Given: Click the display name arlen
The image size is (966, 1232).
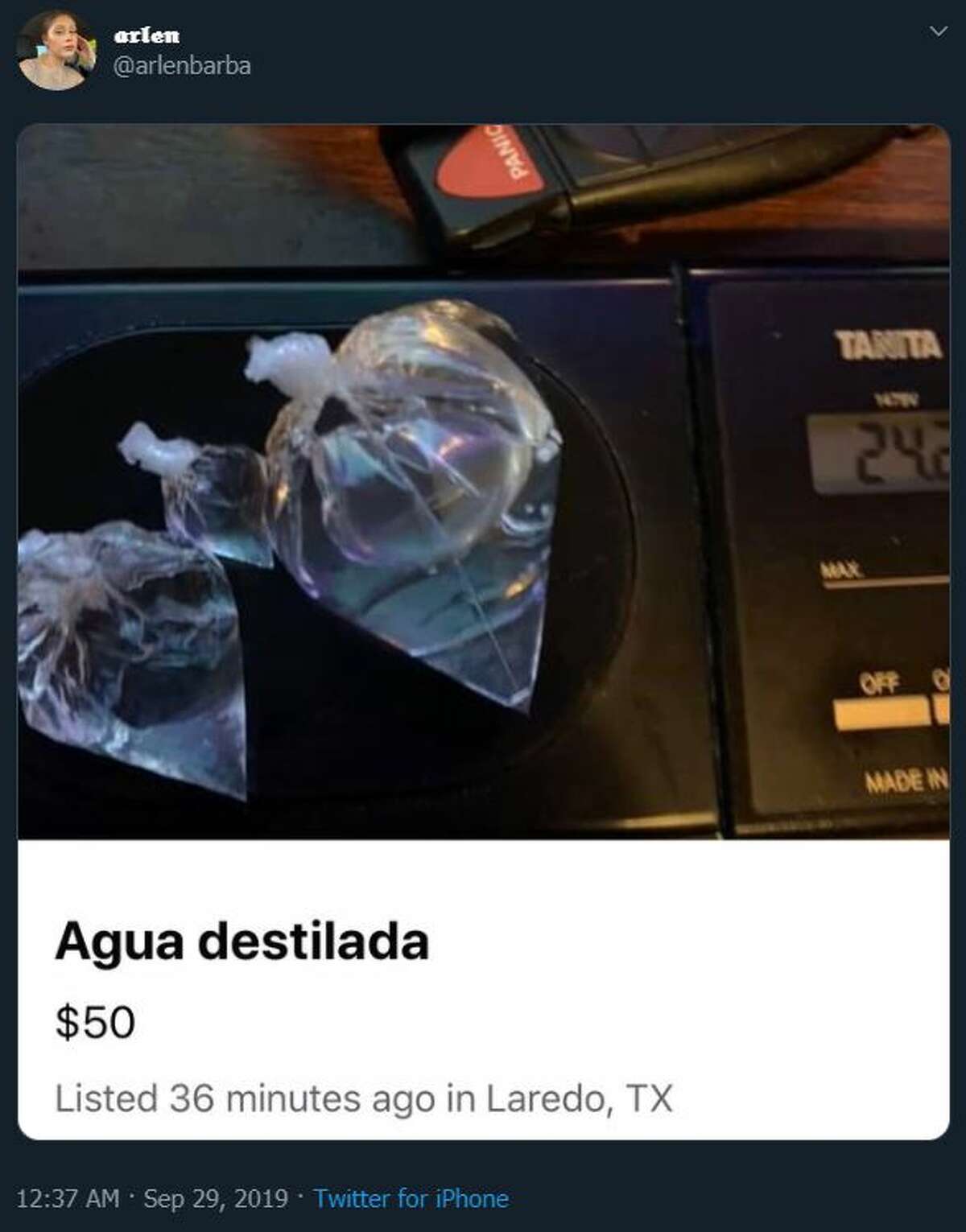Looking at the screenshot, I should pos(142,34).
